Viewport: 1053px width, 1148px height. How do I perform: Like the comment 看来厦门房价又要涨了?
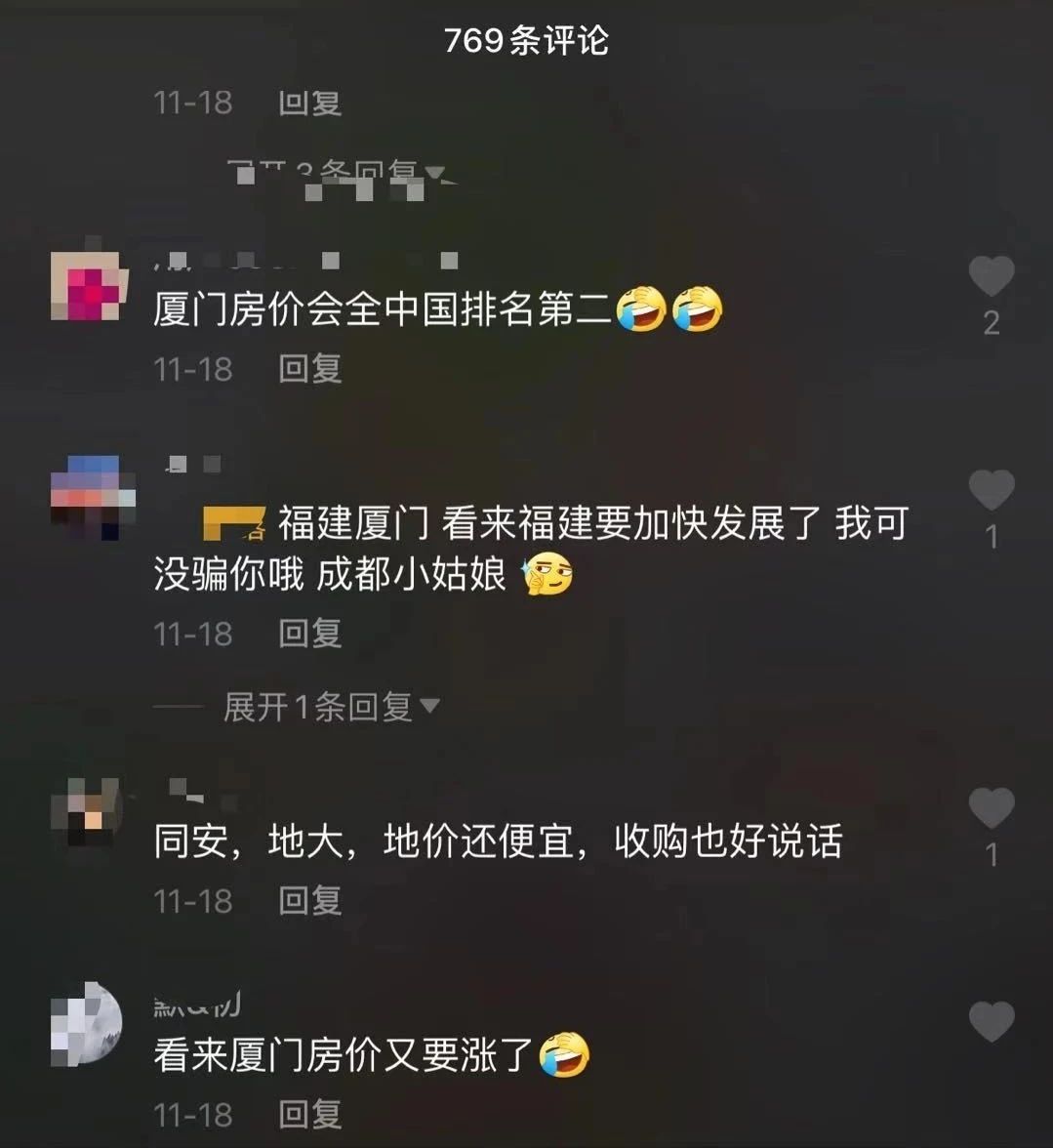tap(991, 1022)
